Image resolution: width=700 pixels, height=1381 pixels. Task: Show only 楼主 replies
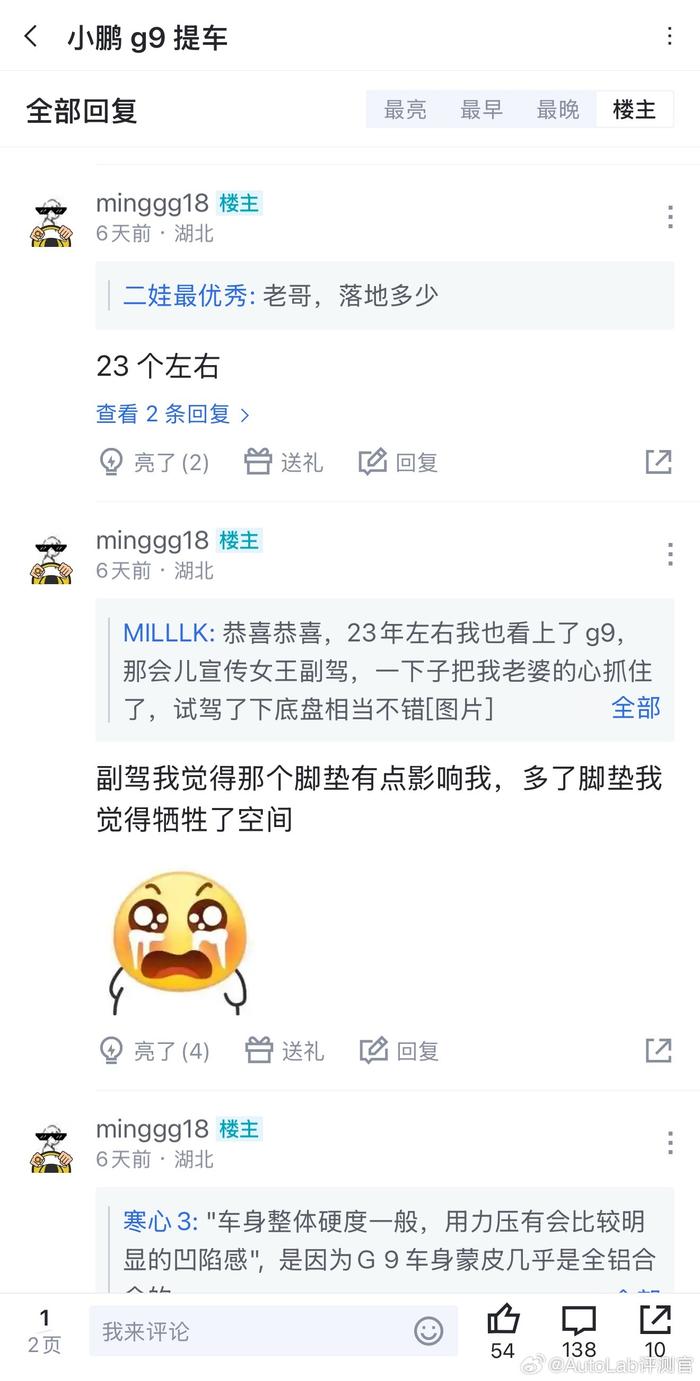tap(634, 110)
